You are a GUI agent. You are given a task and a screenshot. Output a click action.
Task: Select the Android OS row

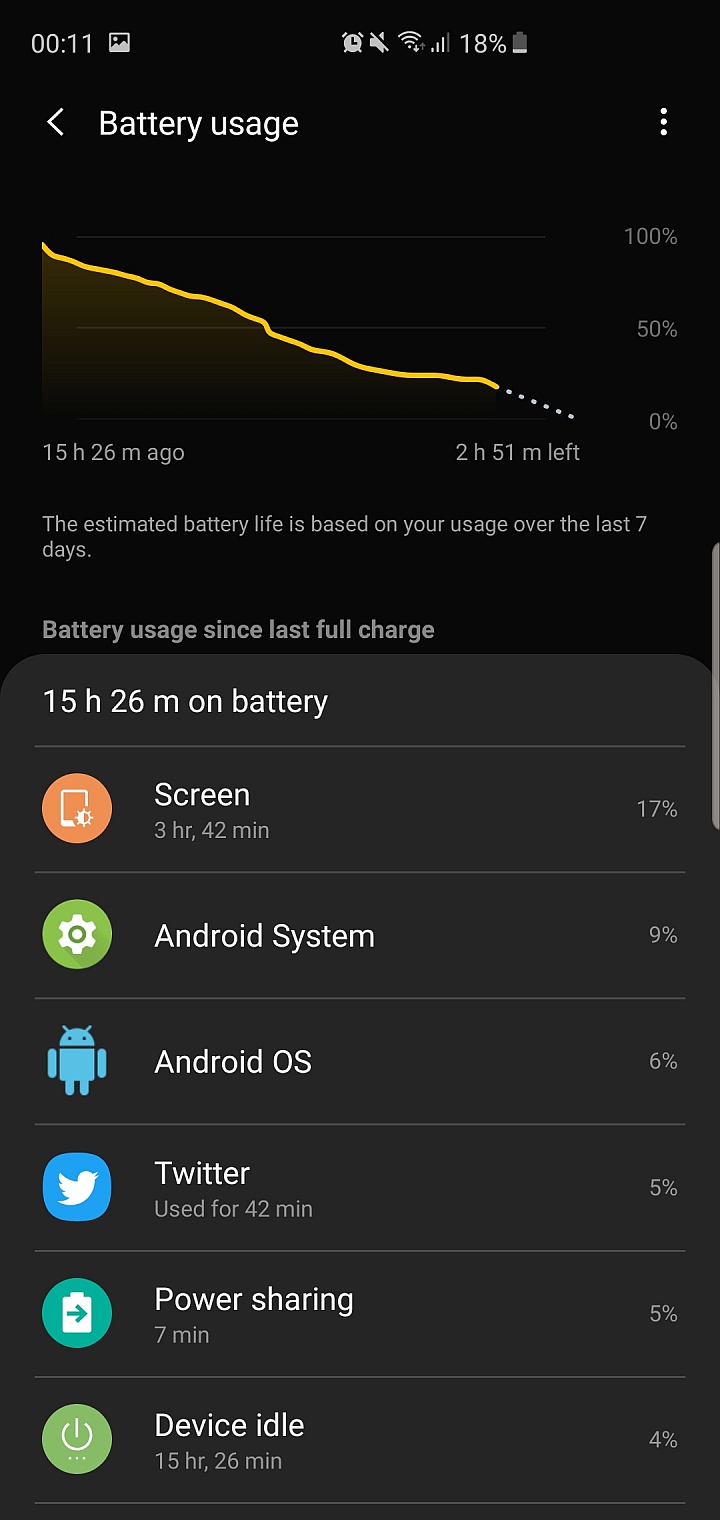tap(360, 1062)
